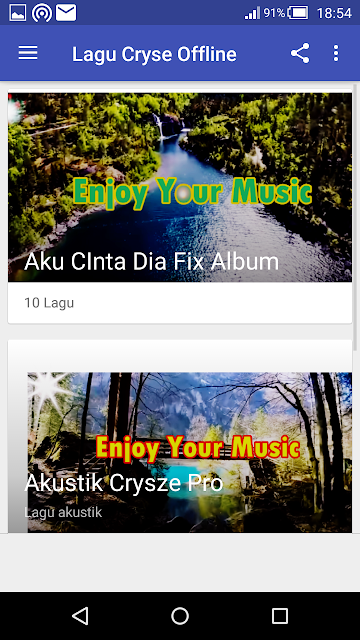The width and height of the screenshot is (360, 640).
Task: Return to the home screen
Action: (x=180, y=616)
